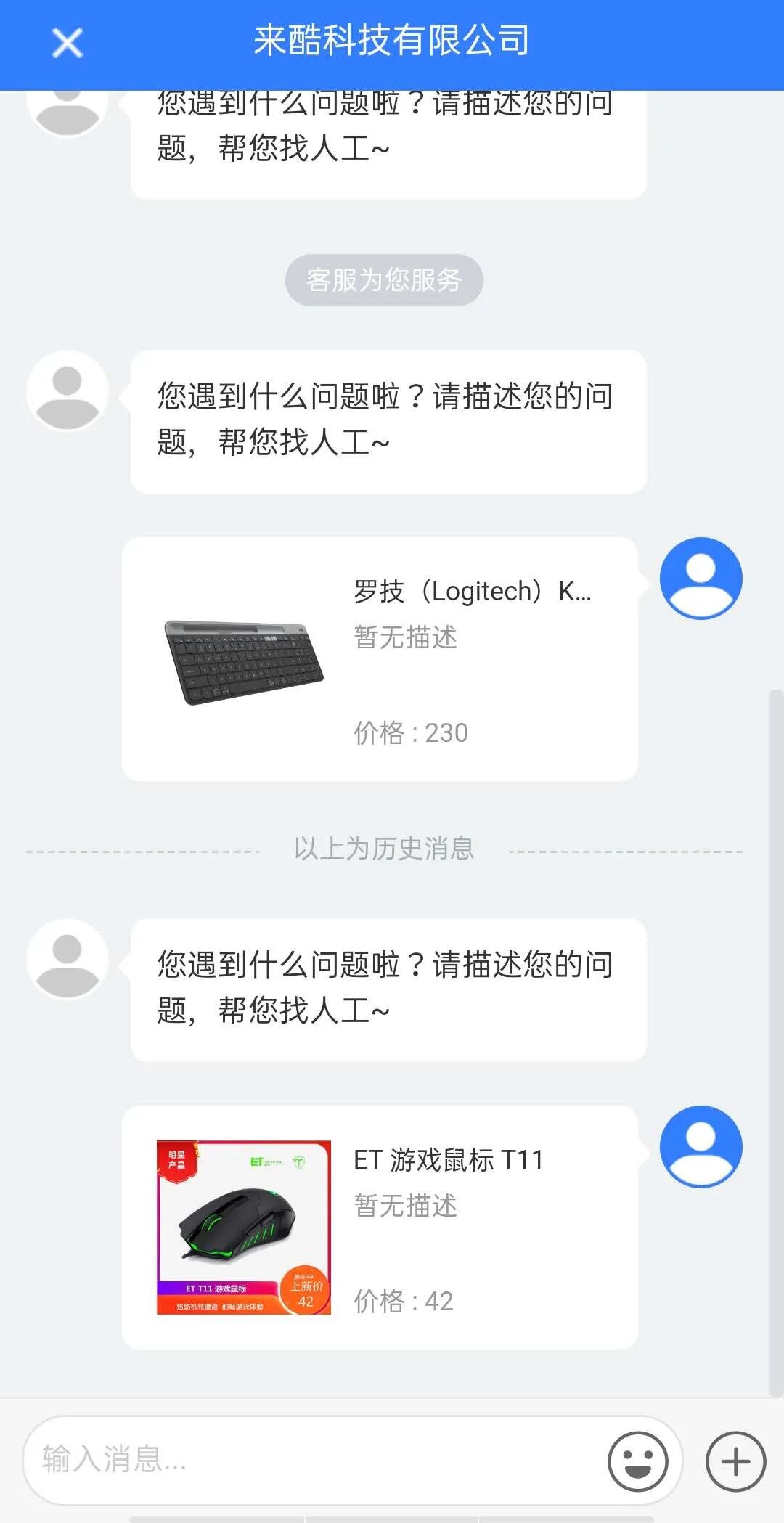
Task: Open the plus attachment menu
Action: (735, 1461)
